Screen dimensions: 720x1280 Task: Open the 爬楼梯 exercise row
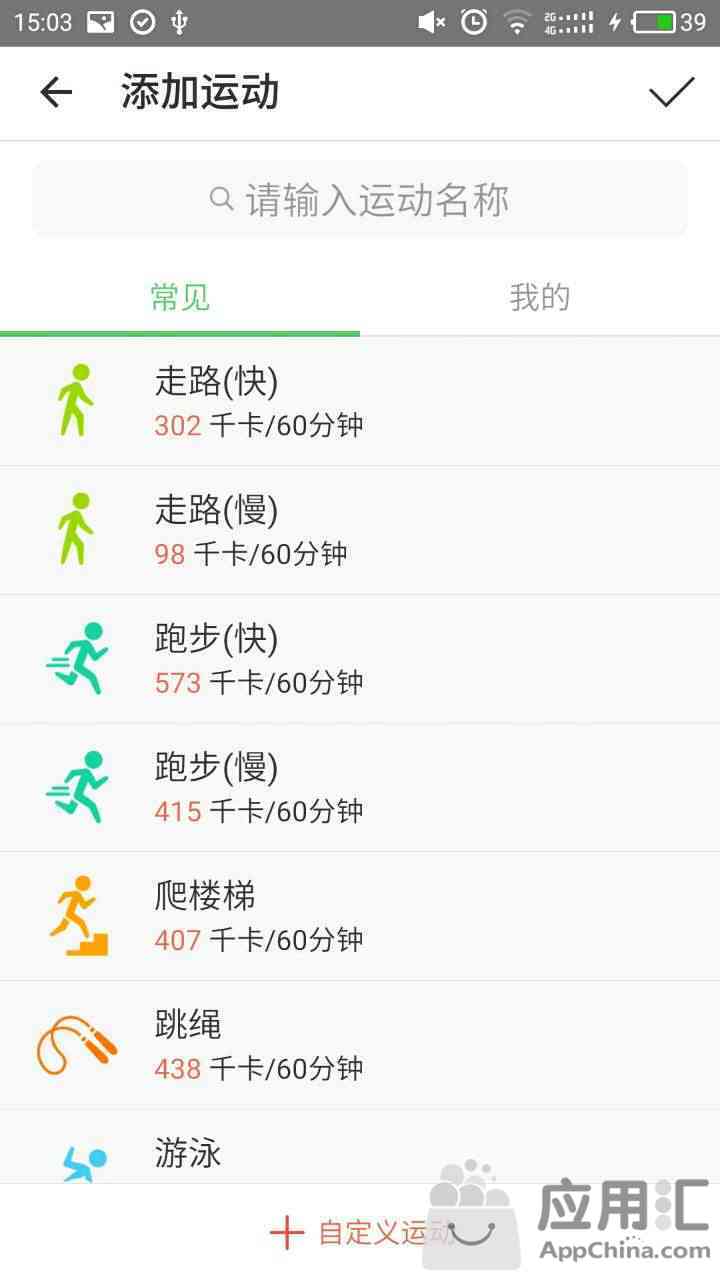pyautogui.click(x=360, y=916)
